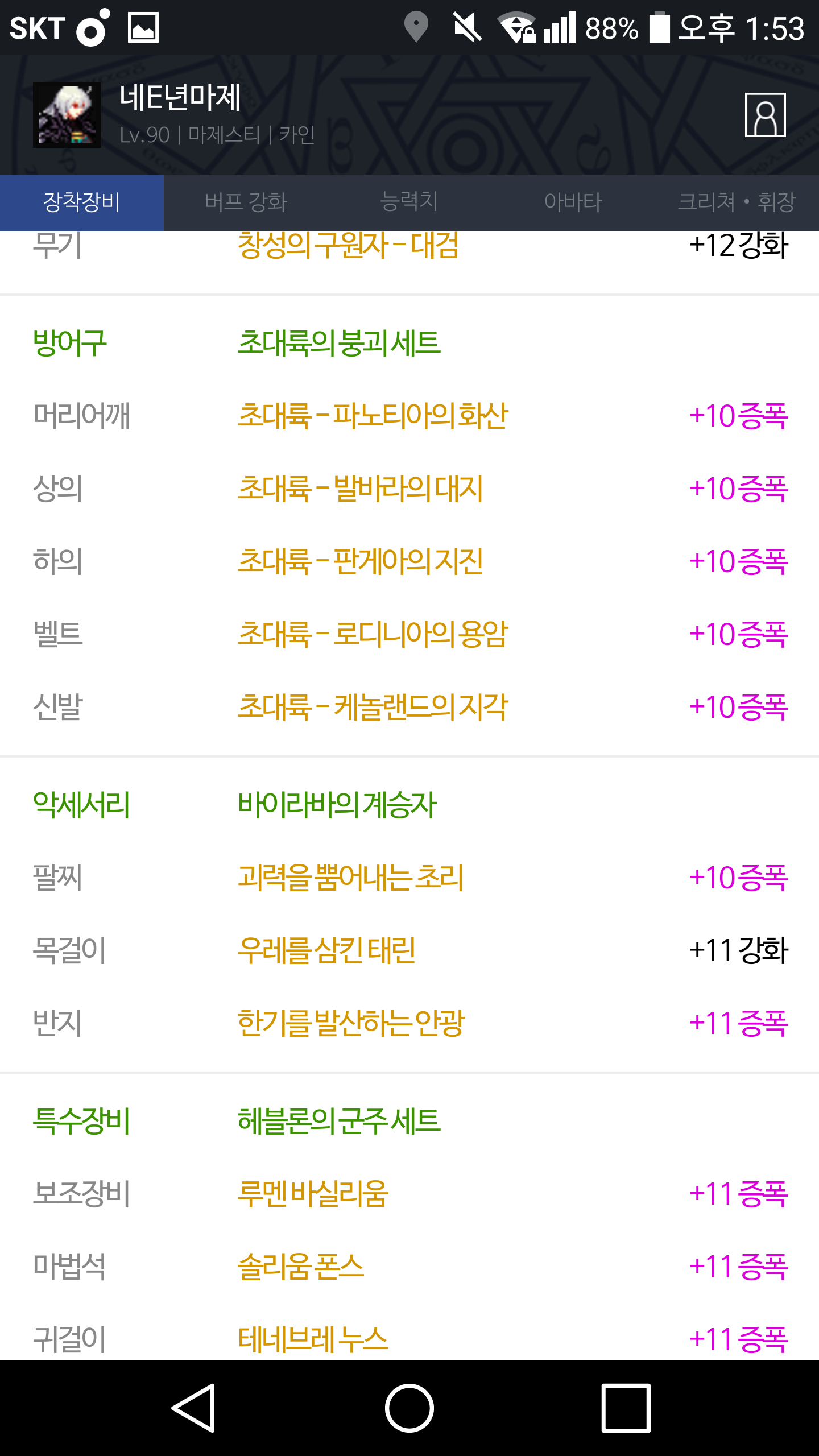Open ring item 한기를 발산하는 안광
The image size is (819, 1456).
pos(351,1023)
